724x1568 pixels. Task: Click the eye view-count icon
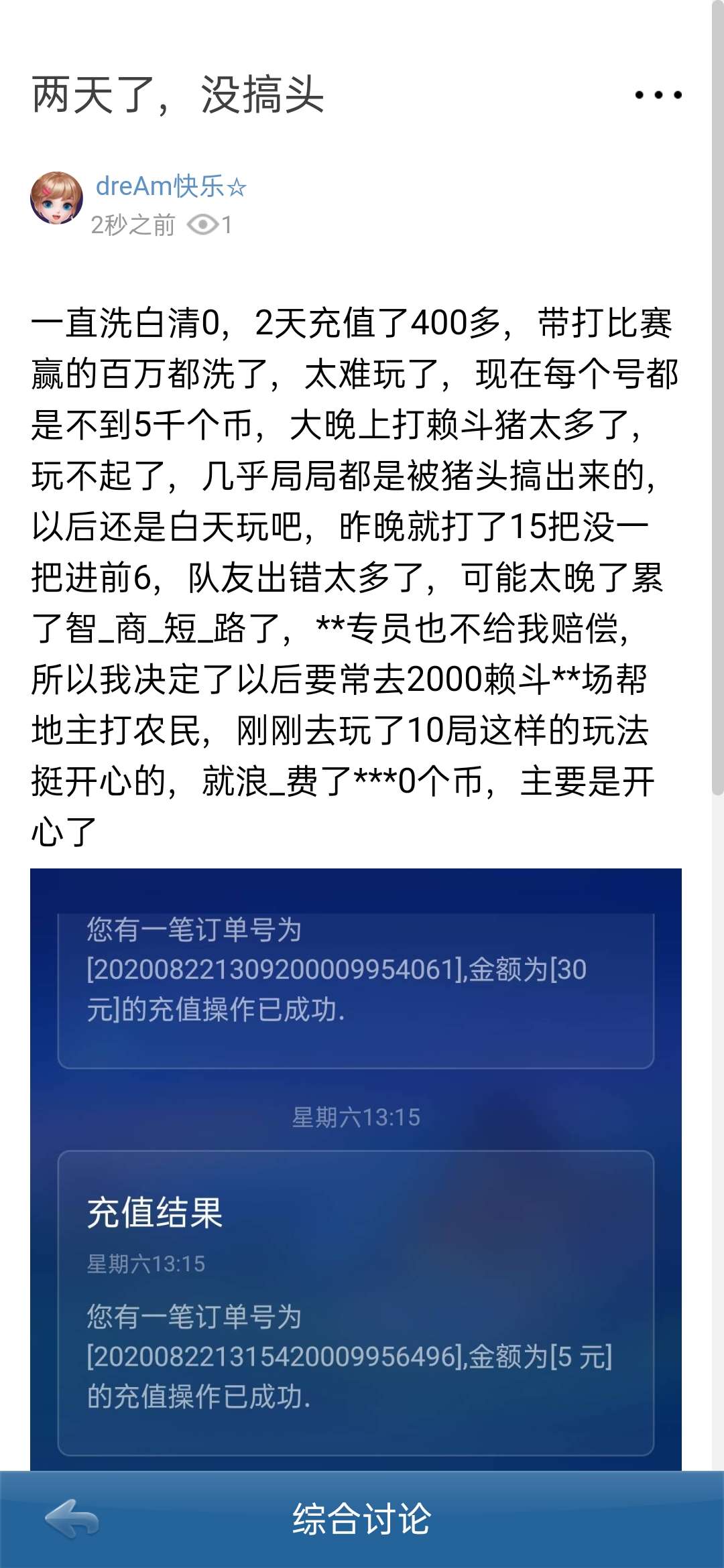pos(206,224)
